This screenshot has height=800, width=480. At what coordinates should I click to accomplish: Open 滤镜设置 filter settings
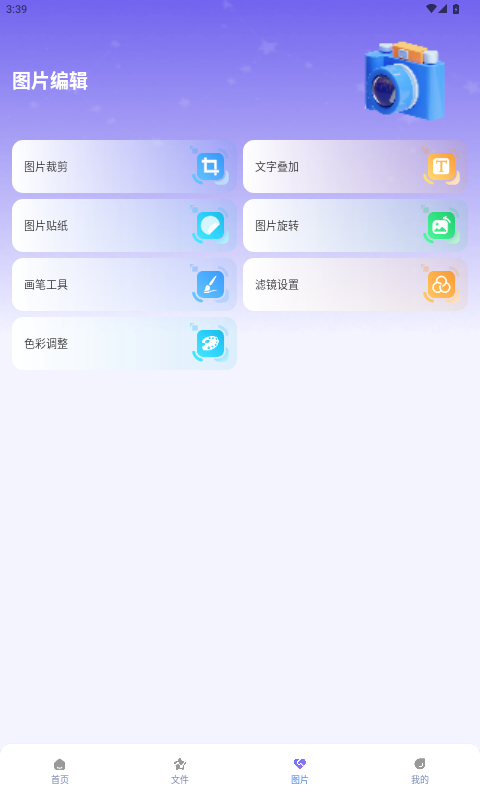[x=355, y=285]
